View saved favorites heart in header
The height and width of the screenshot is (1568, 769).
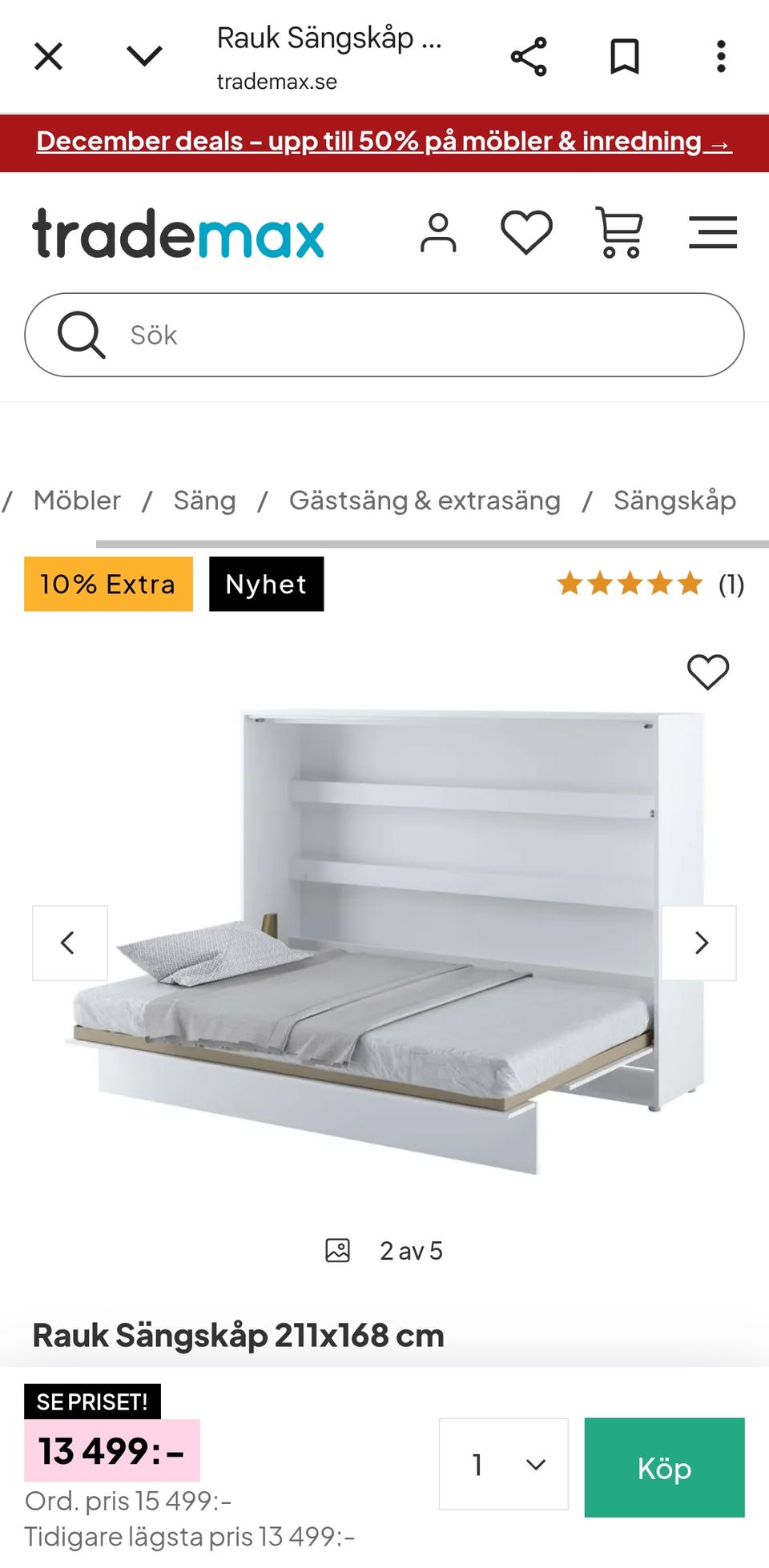[x=526, y=233]
